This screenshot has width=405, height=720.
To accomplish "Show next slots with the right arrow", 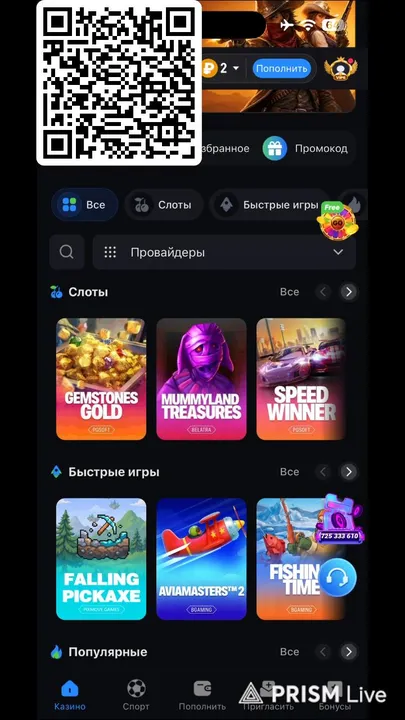I will tap(349, 292).
